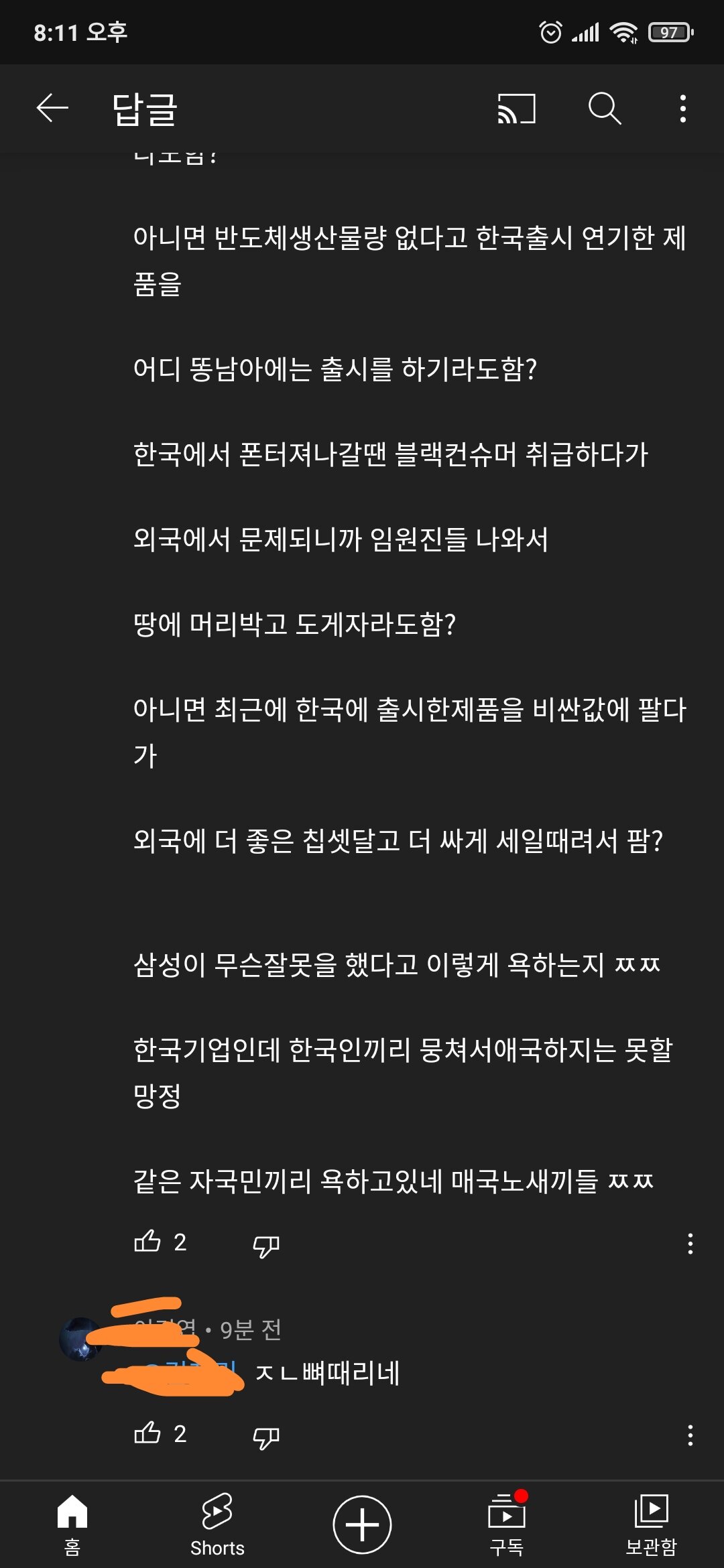The height and width of the screenshot is (1568, 724).
Task: Open the 구독 subscriptions tab
Action: click(x=507, y=1524)
